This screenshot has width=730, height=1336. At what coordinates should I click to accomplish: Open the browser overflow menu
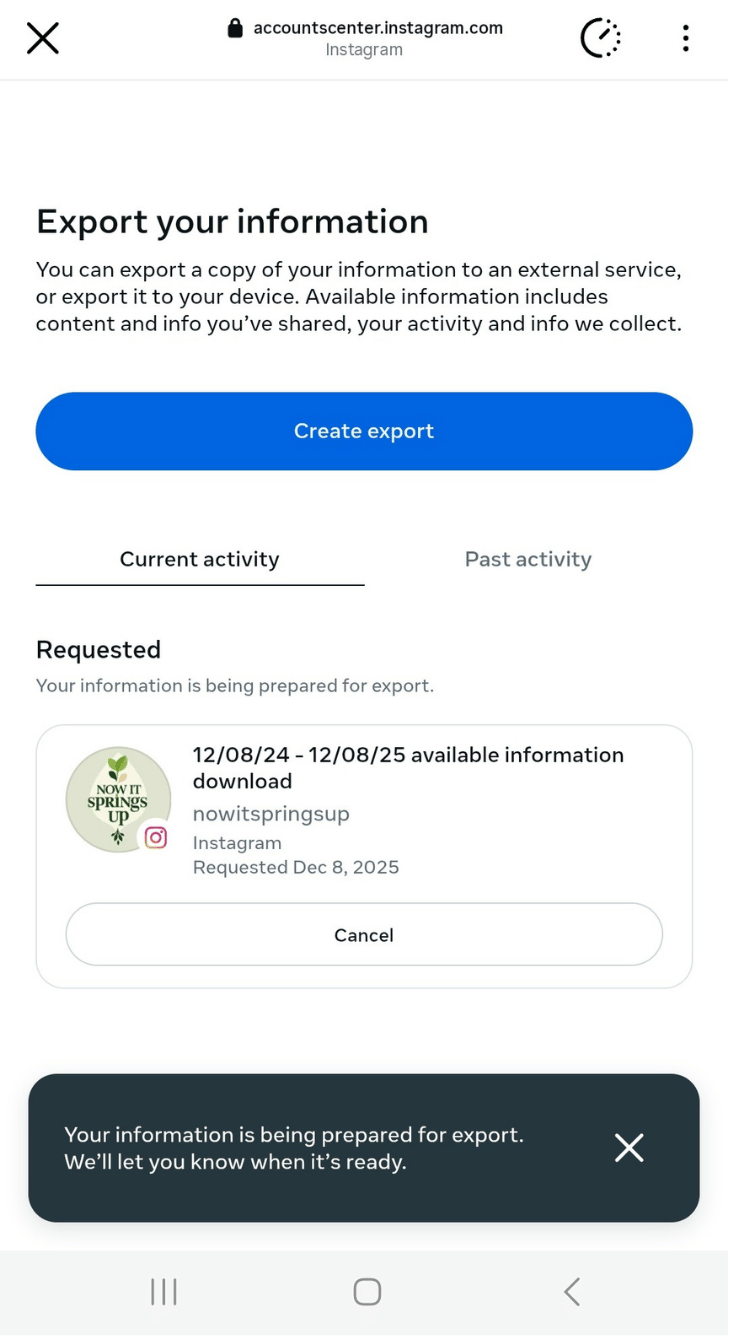[685, 39]
